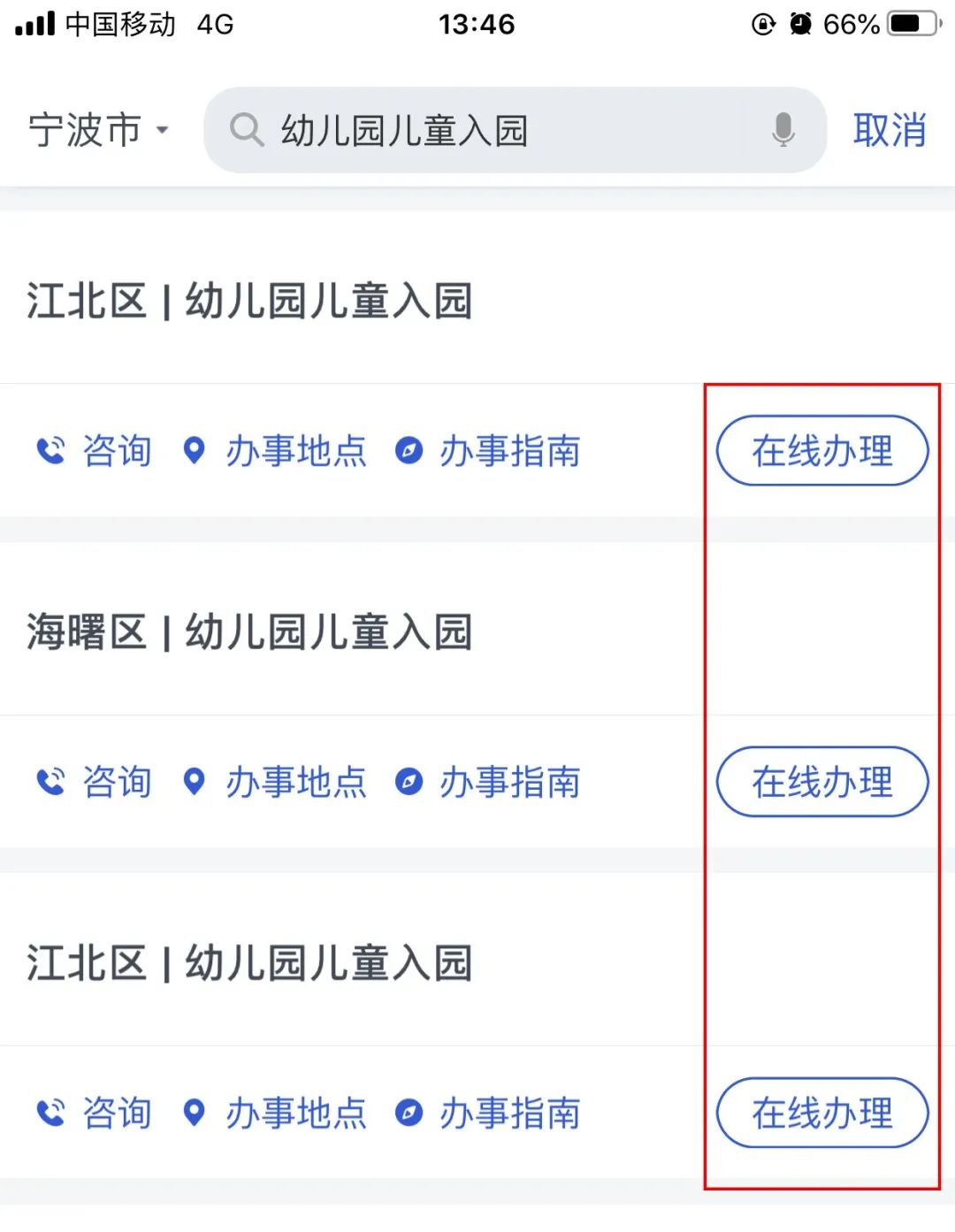Viewport: 955px width, 1232px height.
Task: Tap 在线办理 in the 海曙区 row
Action: tap(821, 782)
